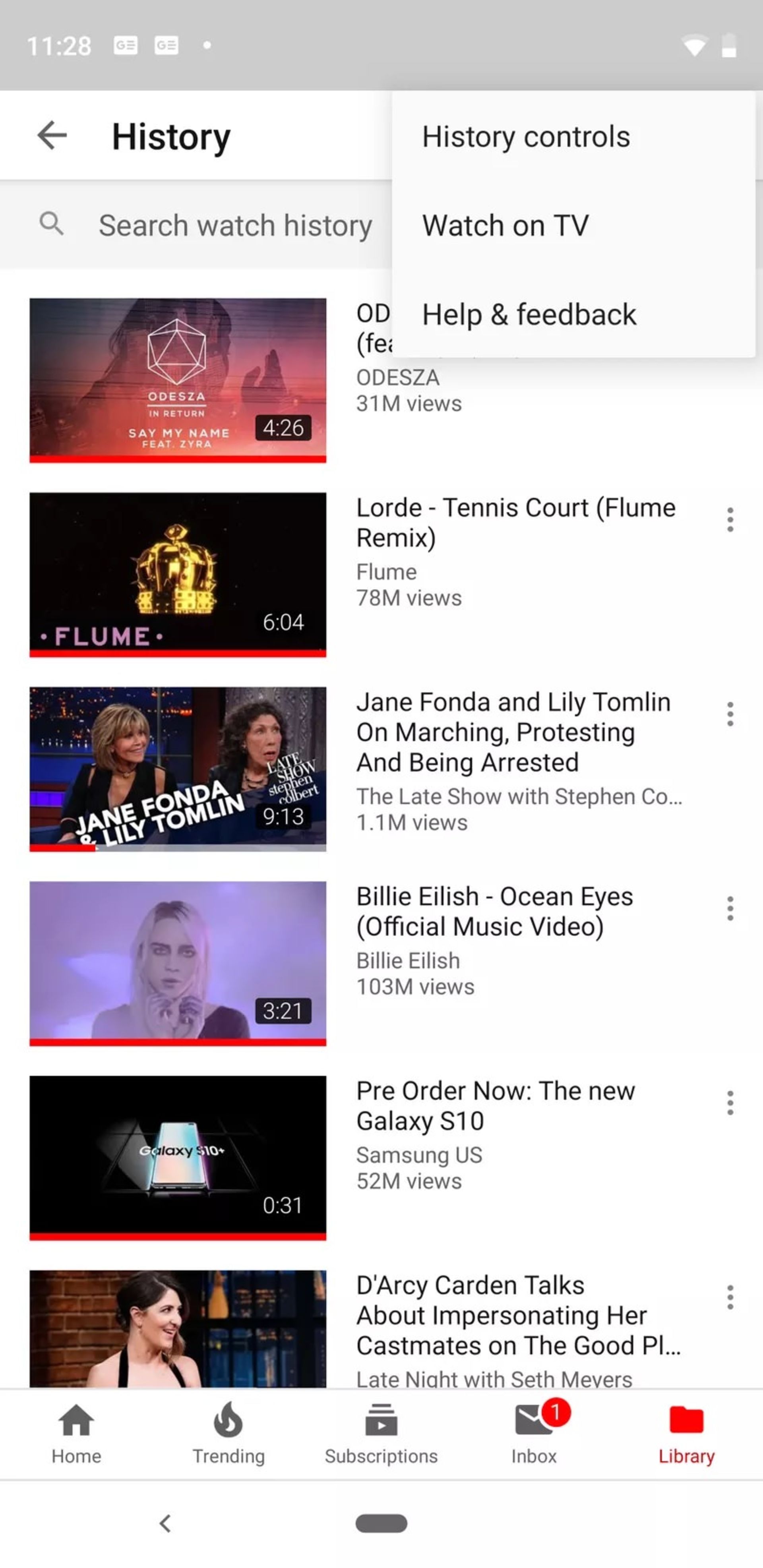
Task: Play the ODESZA Say My Name video
Action: click(x=178, y=380)
